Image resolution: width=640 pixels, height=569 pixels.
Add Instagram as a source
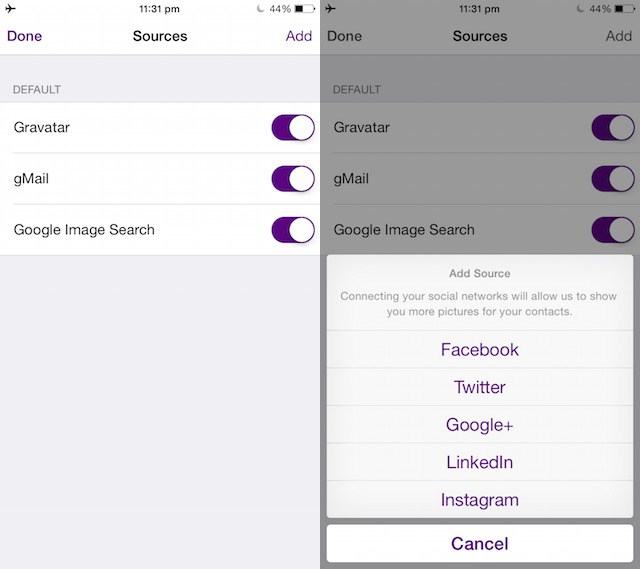[480, 500]
